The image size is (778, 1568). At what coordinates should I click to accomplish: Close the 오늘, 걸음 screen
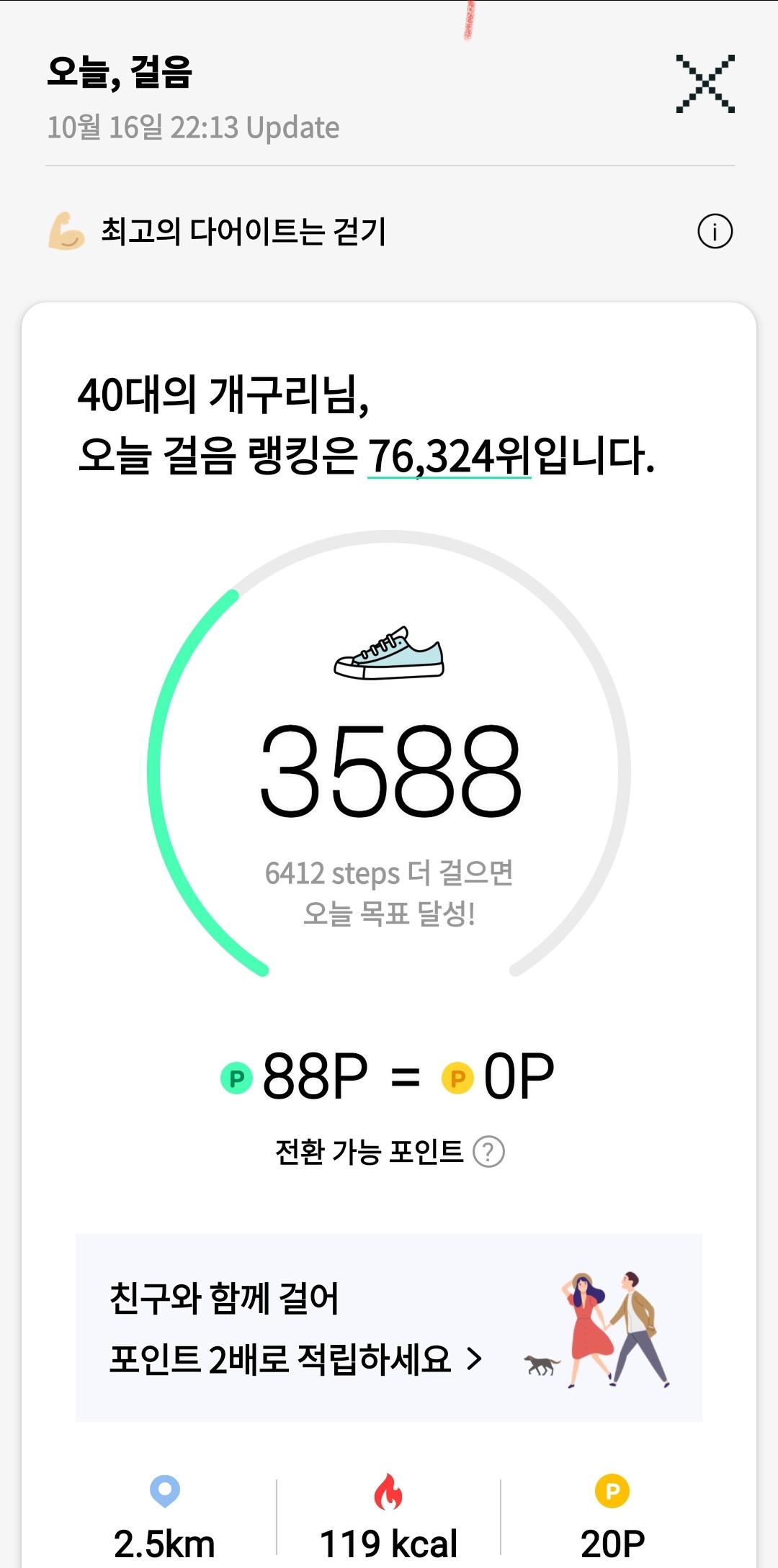tap(705, 84)
